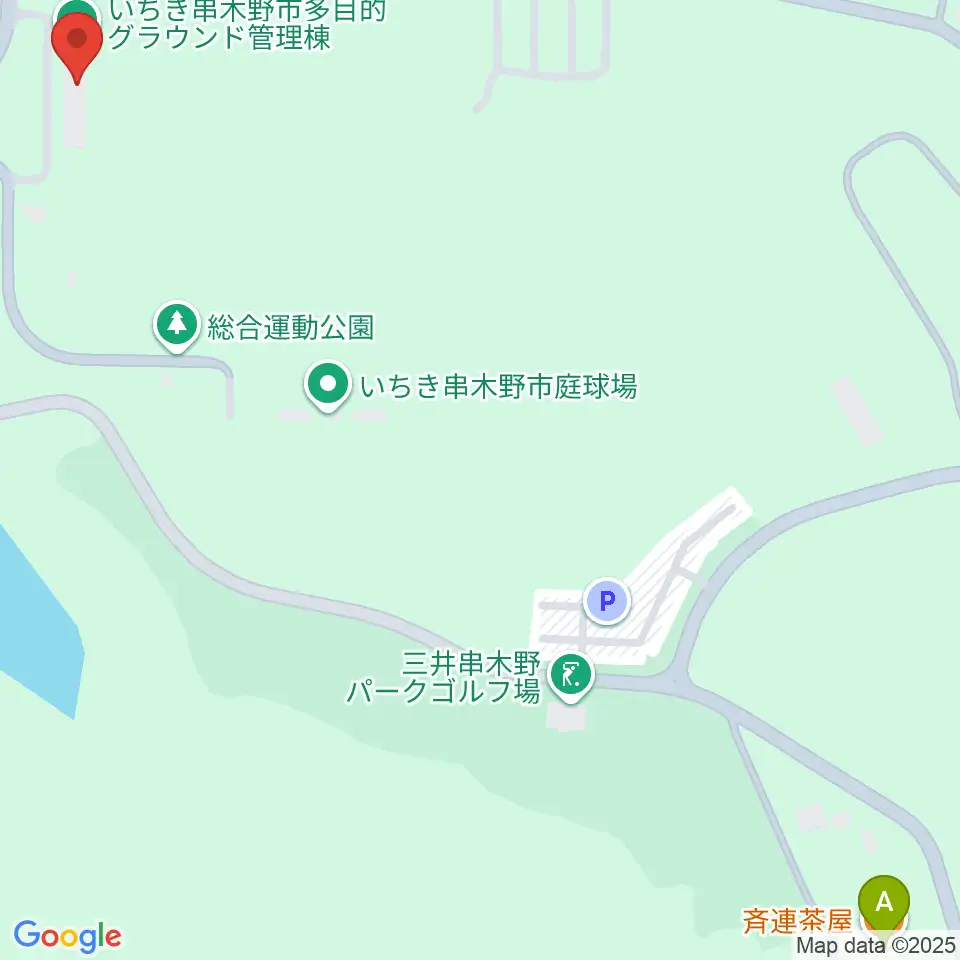Image resolution: width=960 pixels, height=960 pixels.
Task: Select the いちき串木野市庭球場 map marker
Action: 328,386
